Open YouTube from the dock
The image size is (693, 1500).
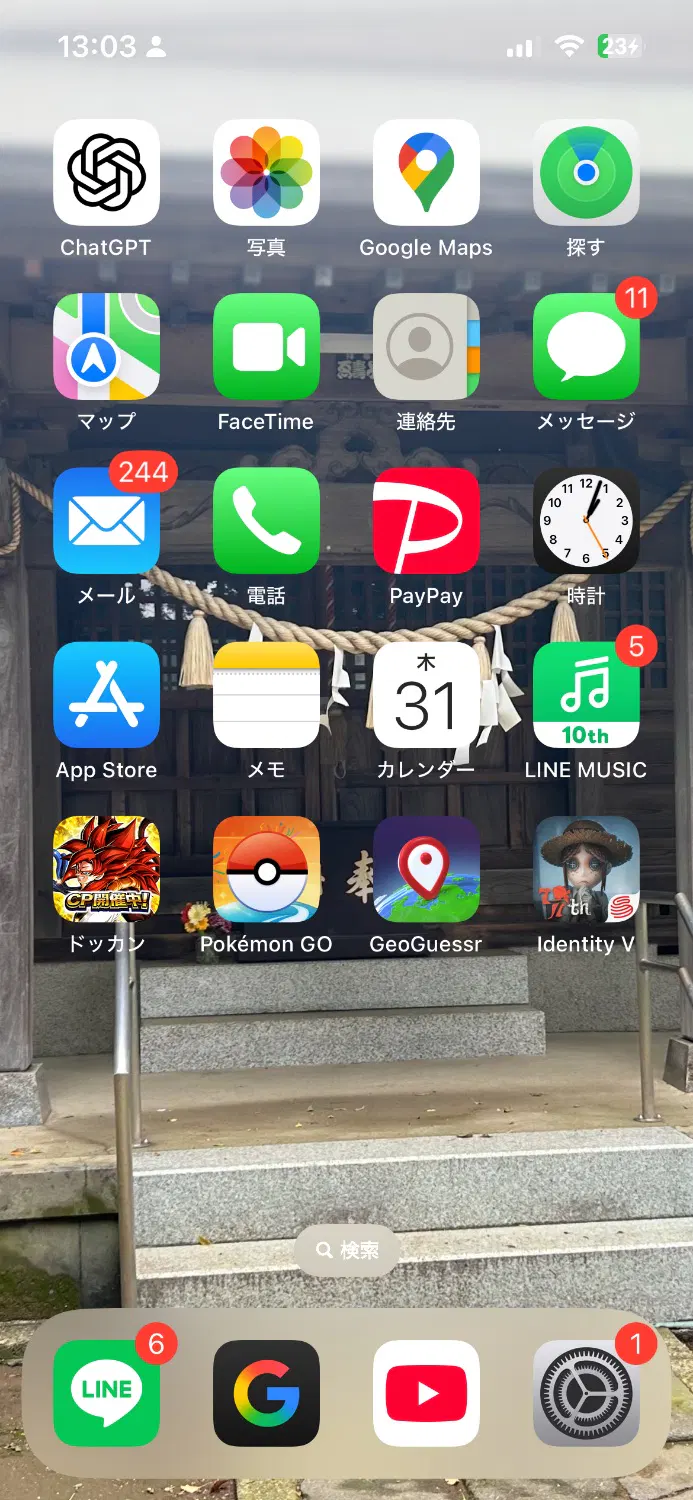tap(426, 1393)
